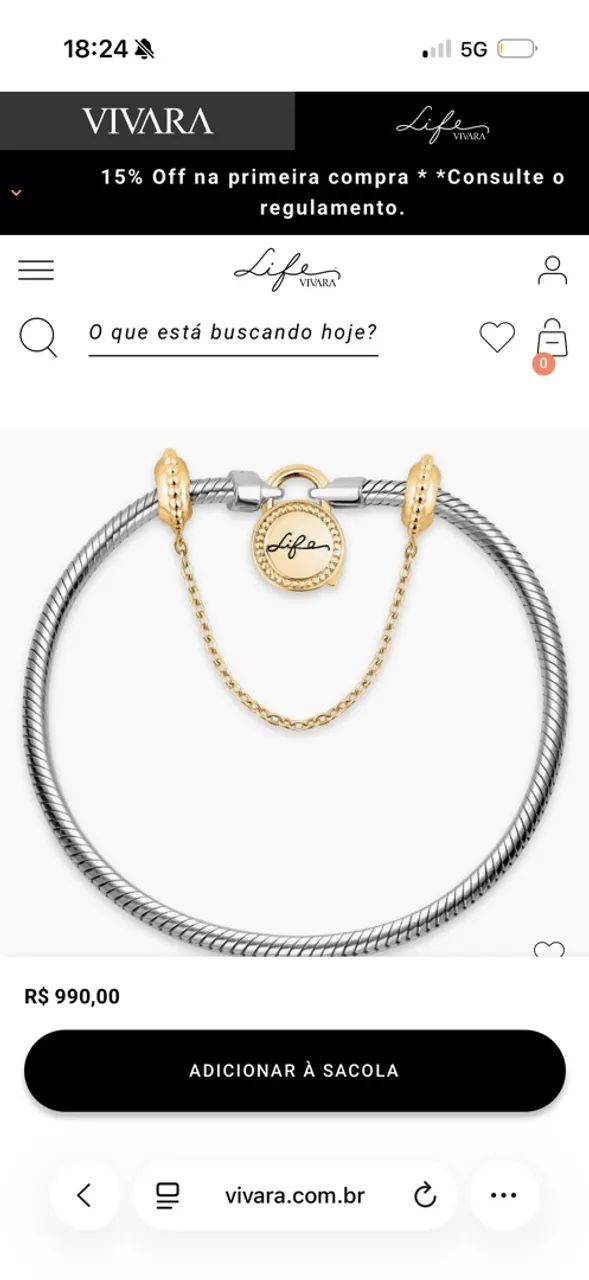Expand the promo banner chevron

(16, 192)
